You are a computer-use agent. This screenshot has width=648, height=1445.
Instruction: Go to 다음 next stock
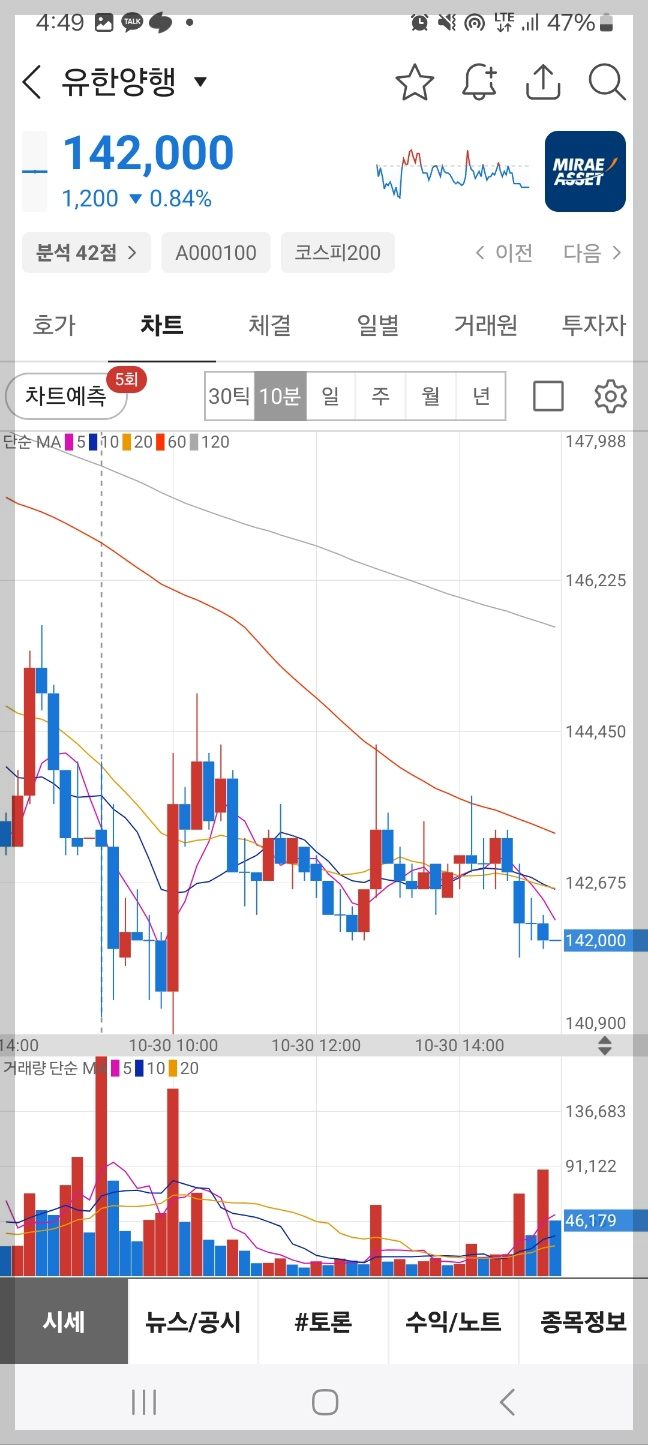tap(593, 253)
